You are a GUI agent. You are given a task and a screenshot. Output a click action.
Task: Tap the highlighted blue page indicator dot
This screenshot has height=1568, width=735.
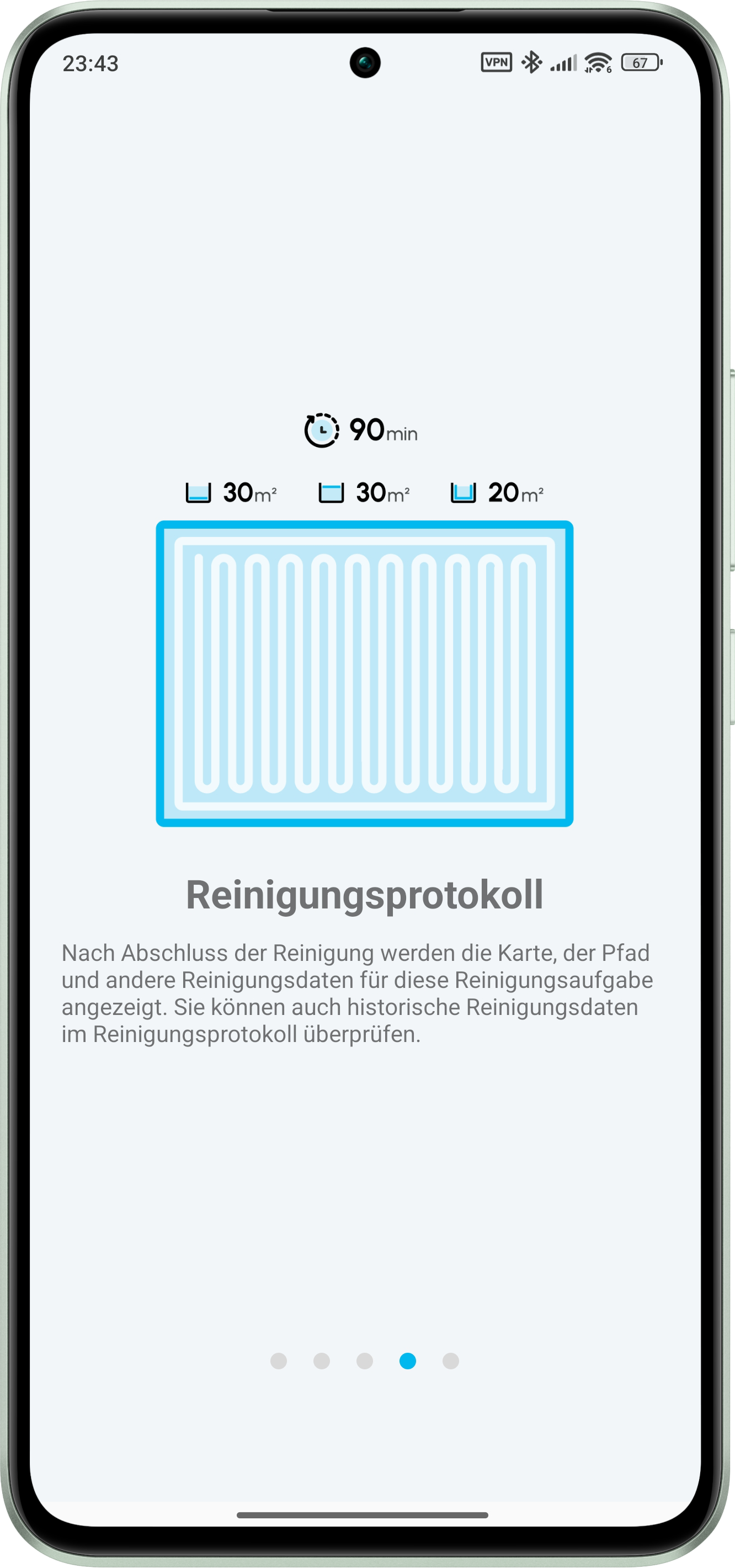click(x=408, y=1361)
